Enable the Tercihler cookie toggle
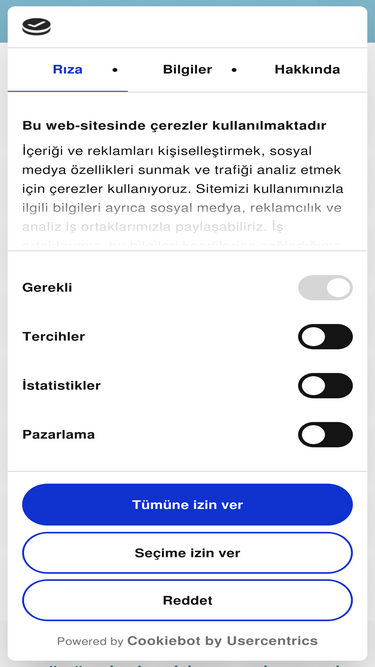 point(325,336)
